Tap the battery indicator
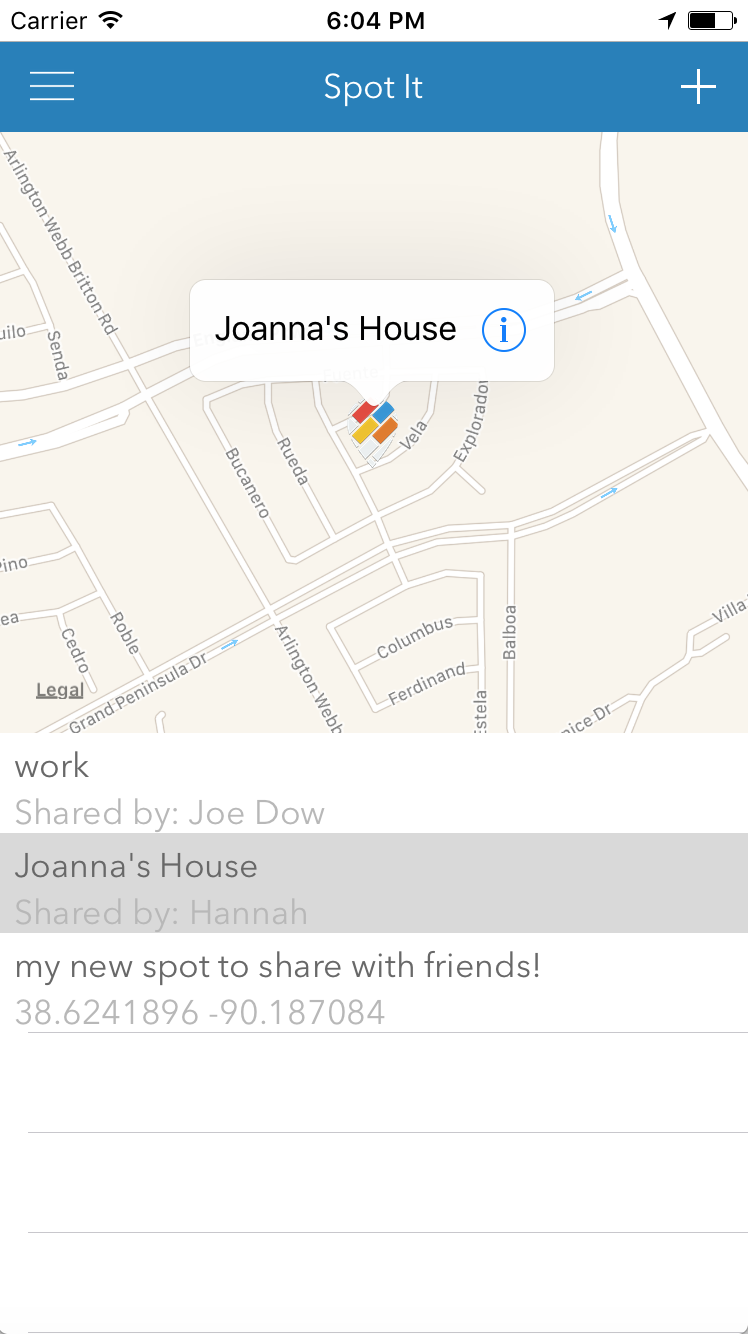The image size is (748, 1334). pyautogui.click(x=712, y=18)
